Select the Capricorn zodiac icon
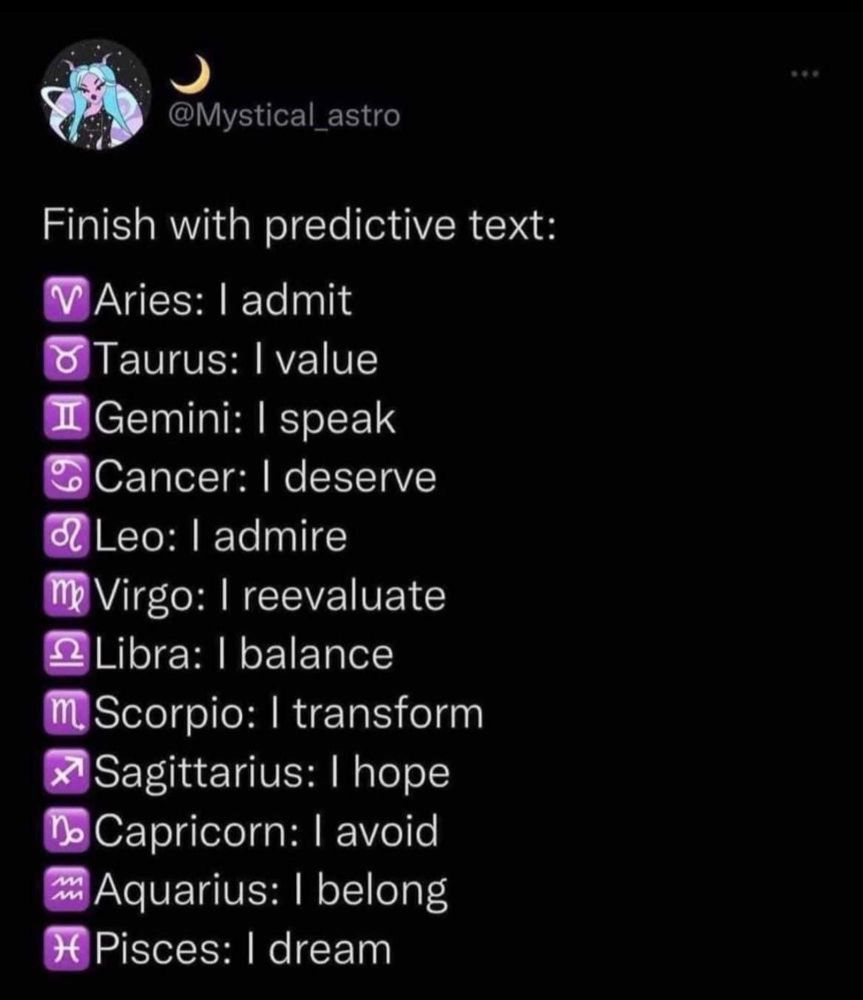 [x=65, y=829]
